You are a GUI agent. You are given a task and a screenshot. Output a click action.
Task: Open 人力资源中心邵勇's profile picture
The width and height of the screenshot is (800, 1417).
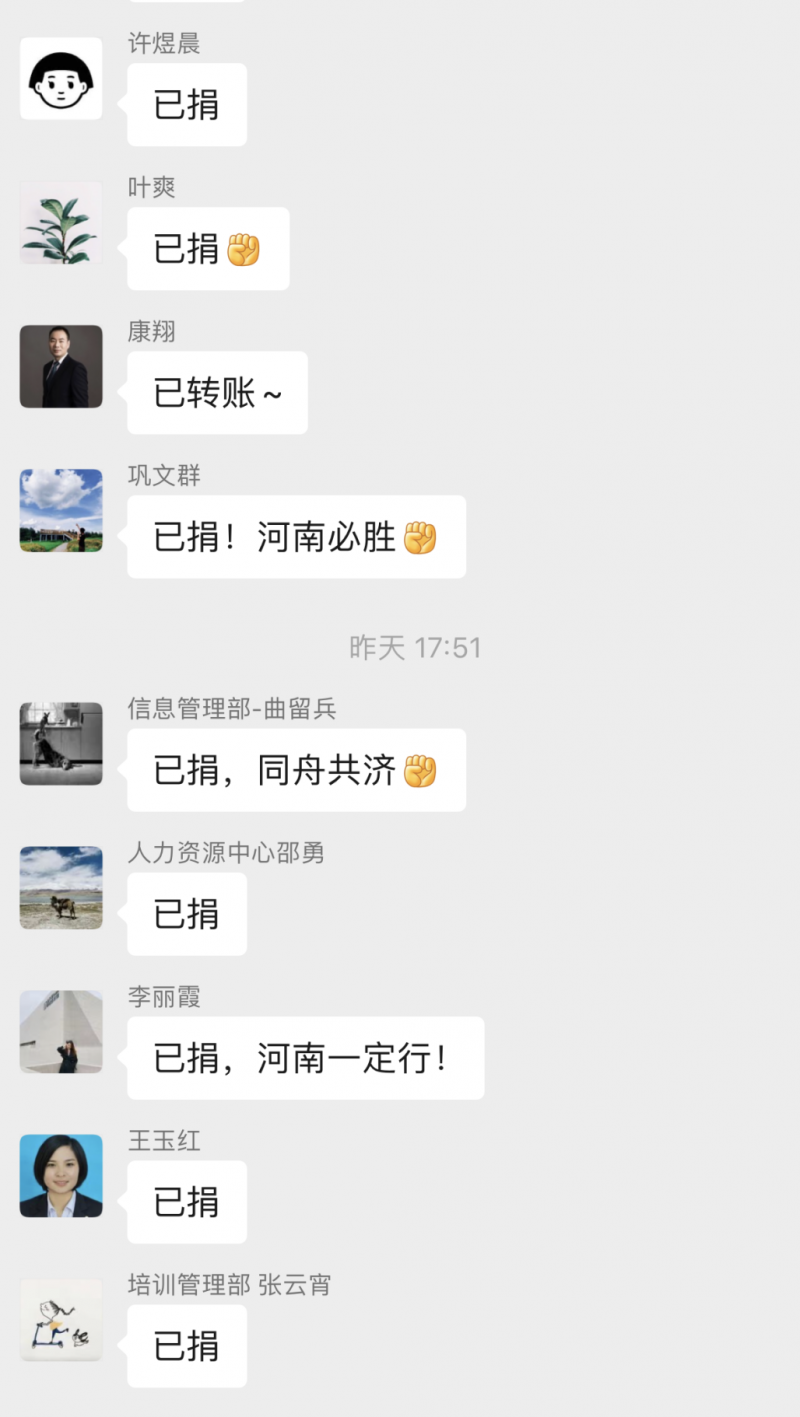tap(61, 887)
